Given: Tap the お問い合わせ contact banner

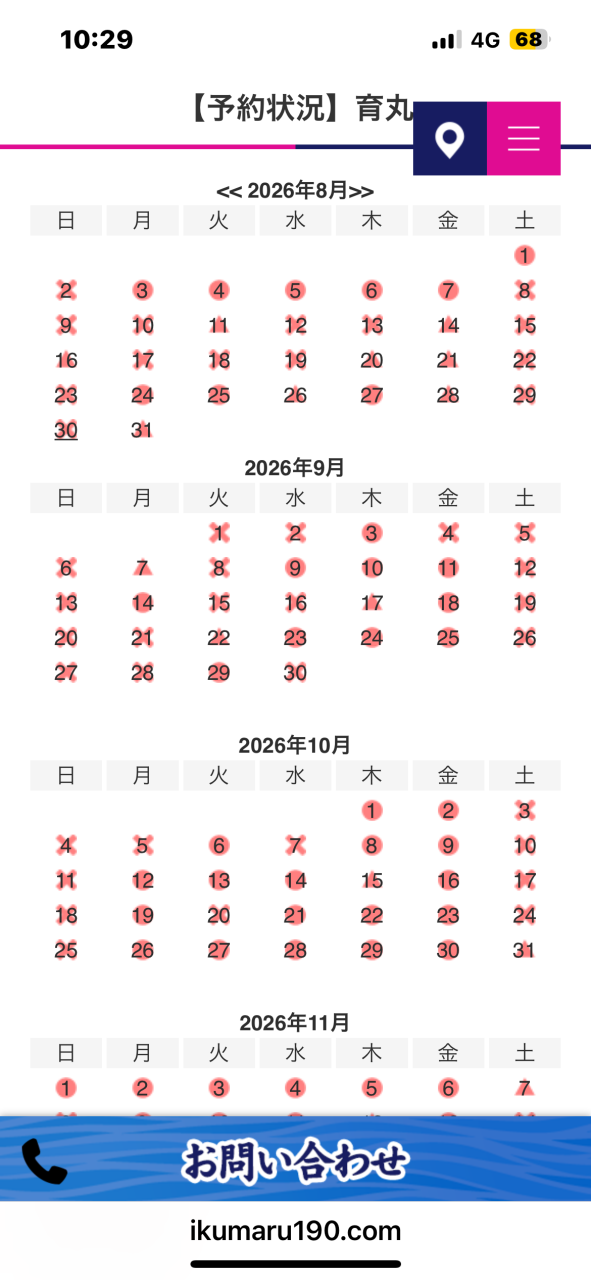Looking at the screenshot, I should tap(295, 1160).
